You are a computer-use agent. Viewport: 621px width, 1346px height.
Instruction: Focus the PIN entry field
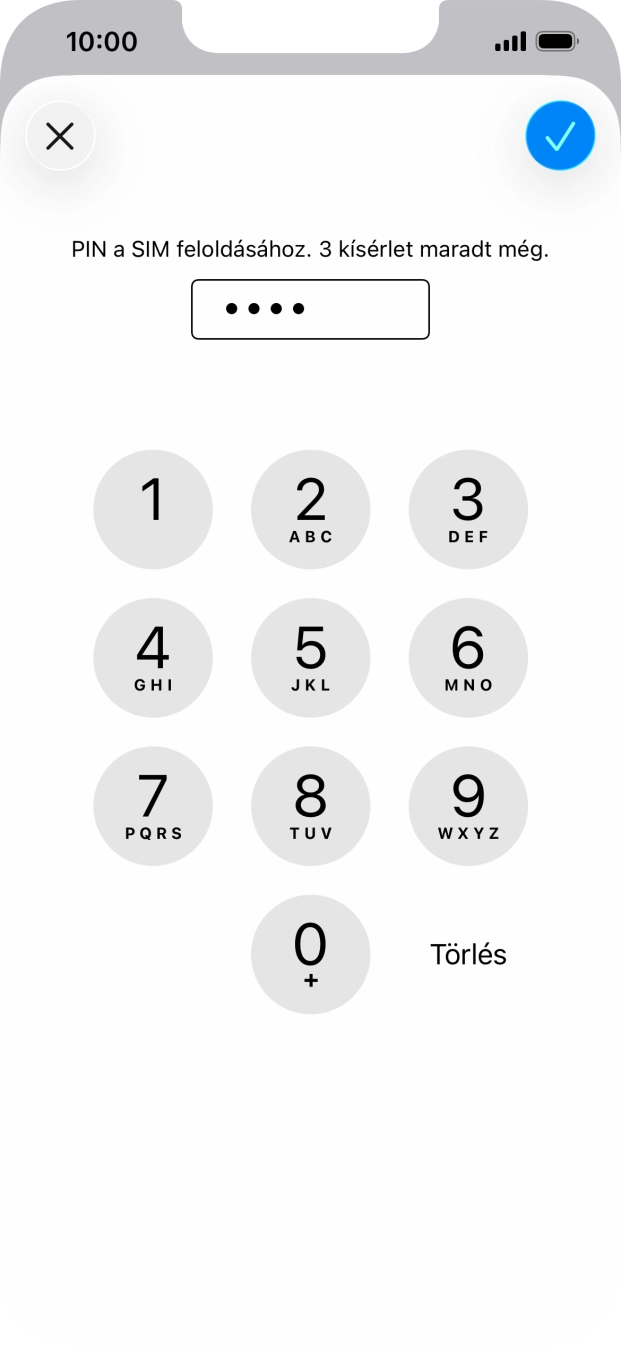tap(310, 309)
